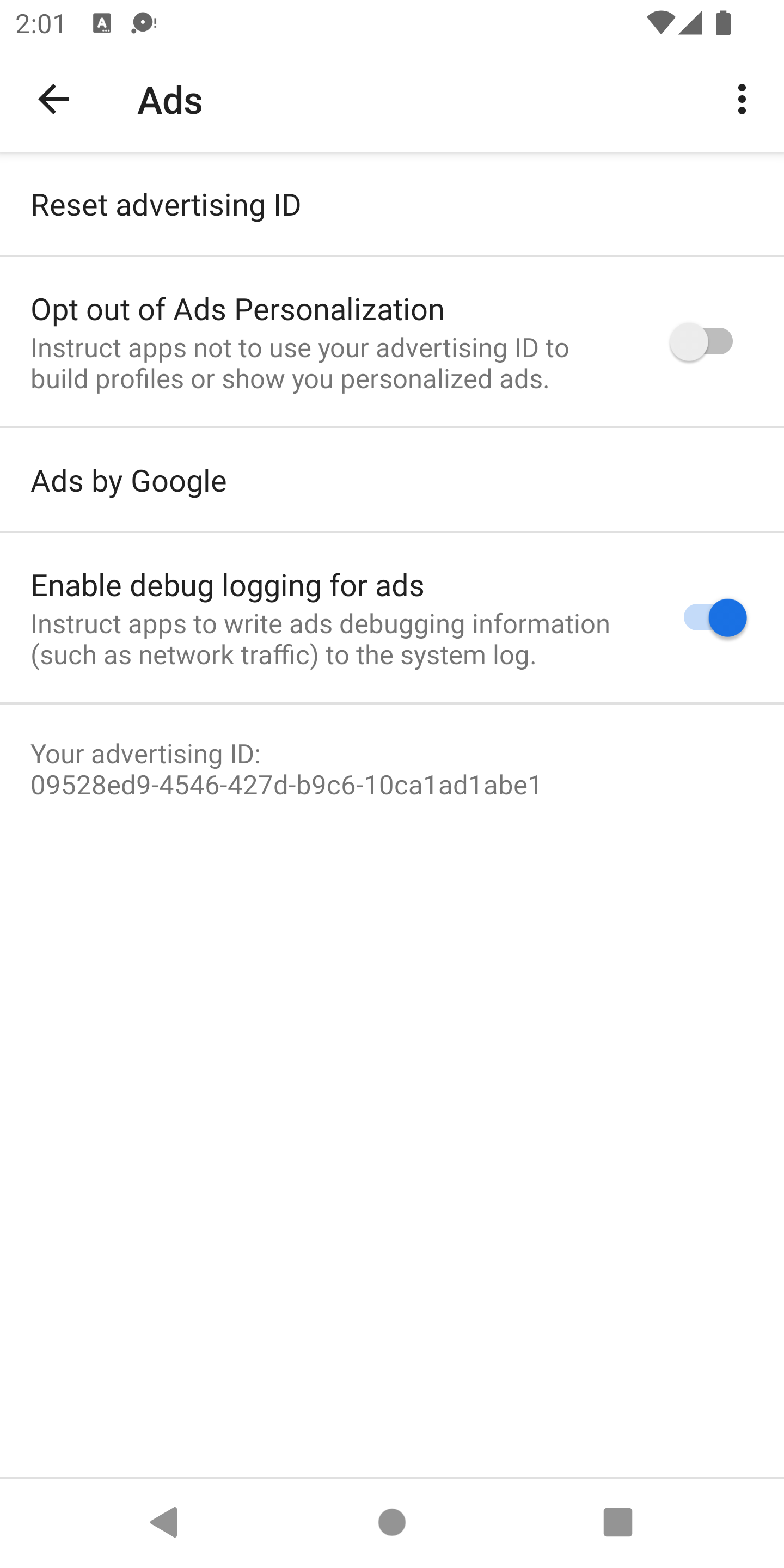The image size is (784, 1568).
Task: Tap Reset advertising ID
Action: tap(166, 205)
